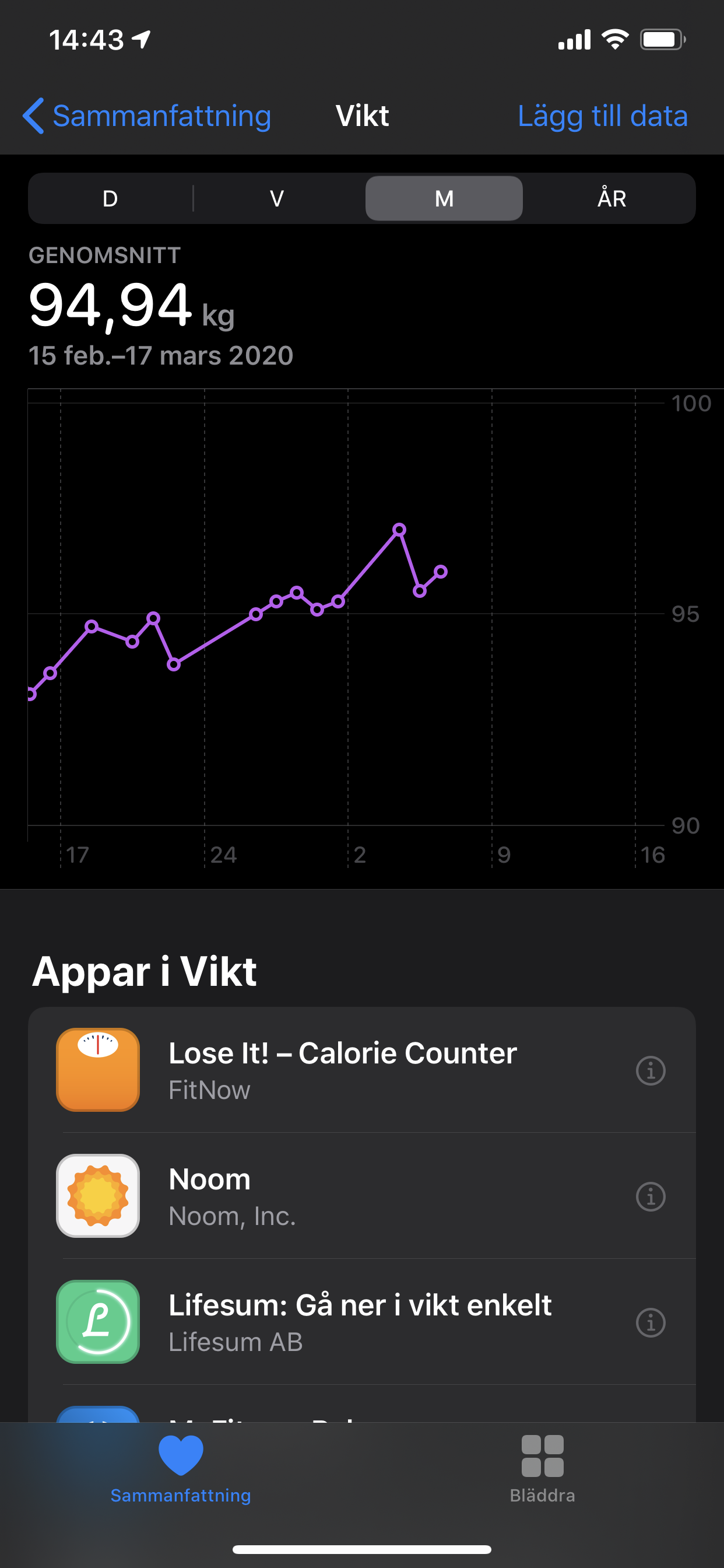
Task: Open Lifesum: Gå ner i vikt enkelt
Action: pyautogui.click(x=362, y=1321)
